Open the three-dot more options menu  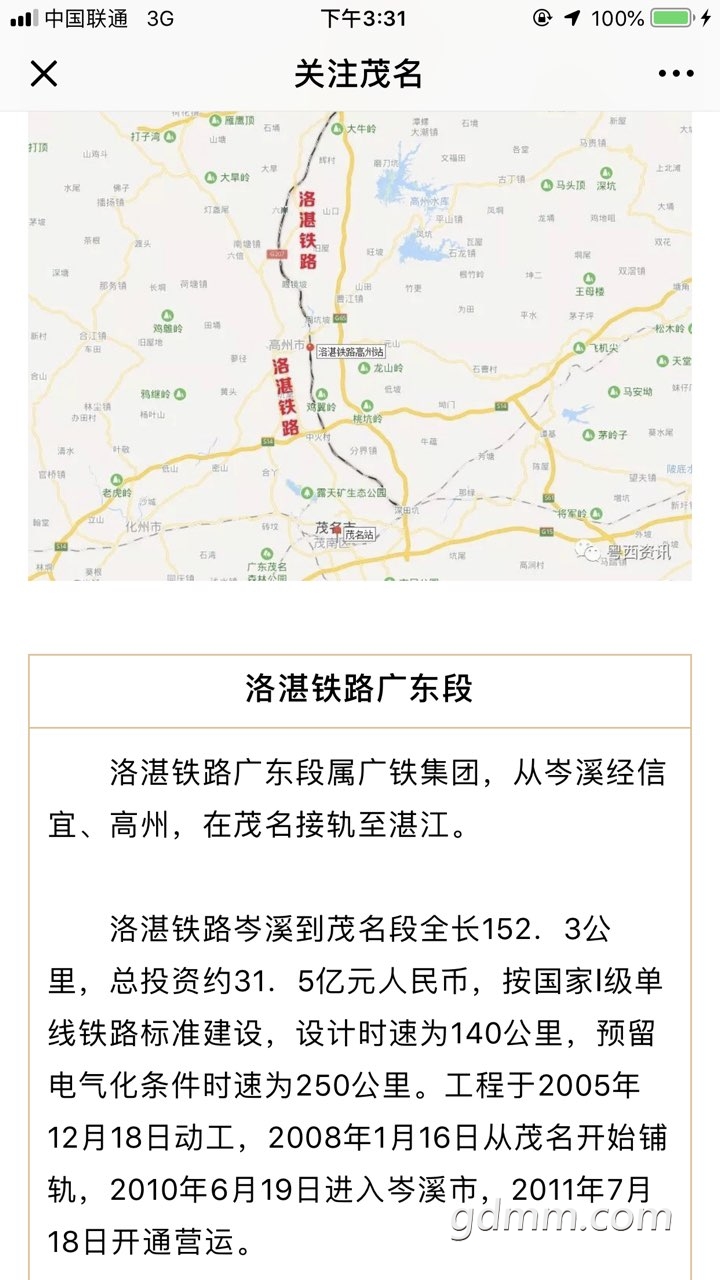(x=676, y=74)
